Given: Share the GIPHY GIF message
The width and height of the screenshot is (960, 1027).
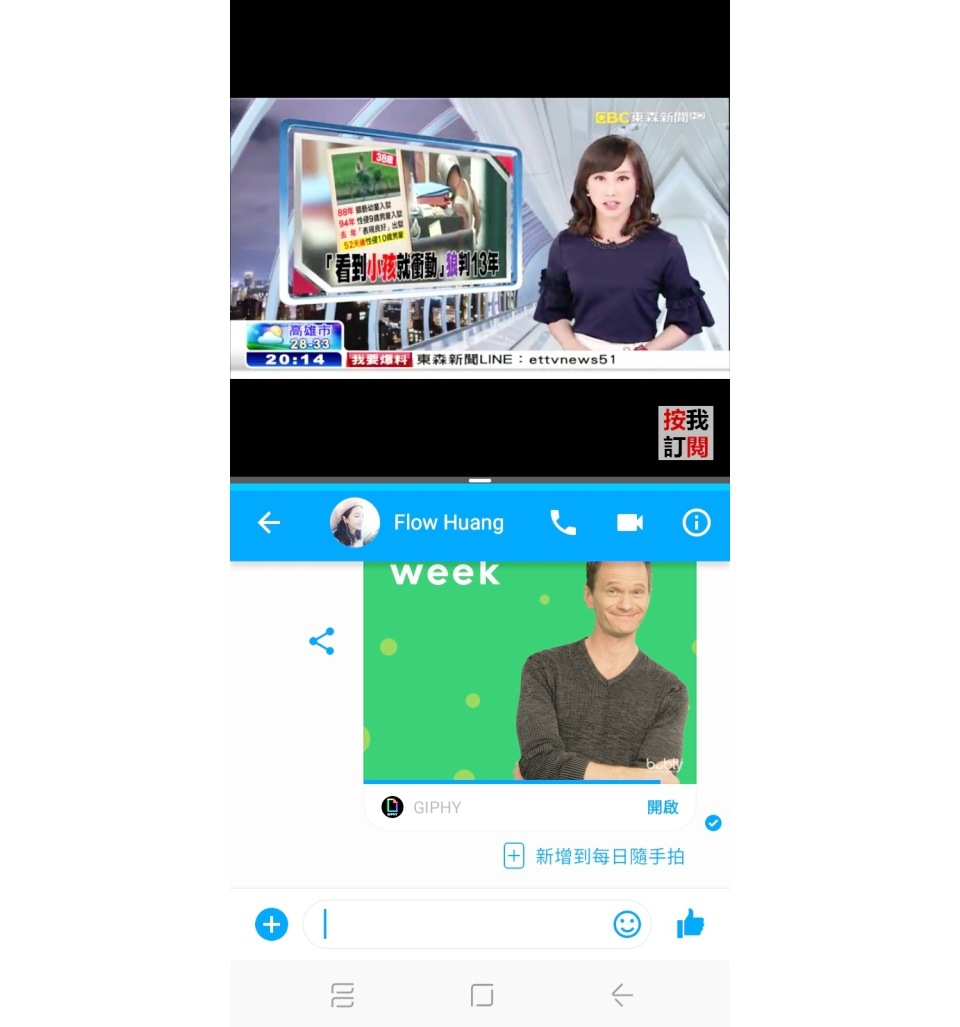Looking at the screenshot, I should 321,642.
